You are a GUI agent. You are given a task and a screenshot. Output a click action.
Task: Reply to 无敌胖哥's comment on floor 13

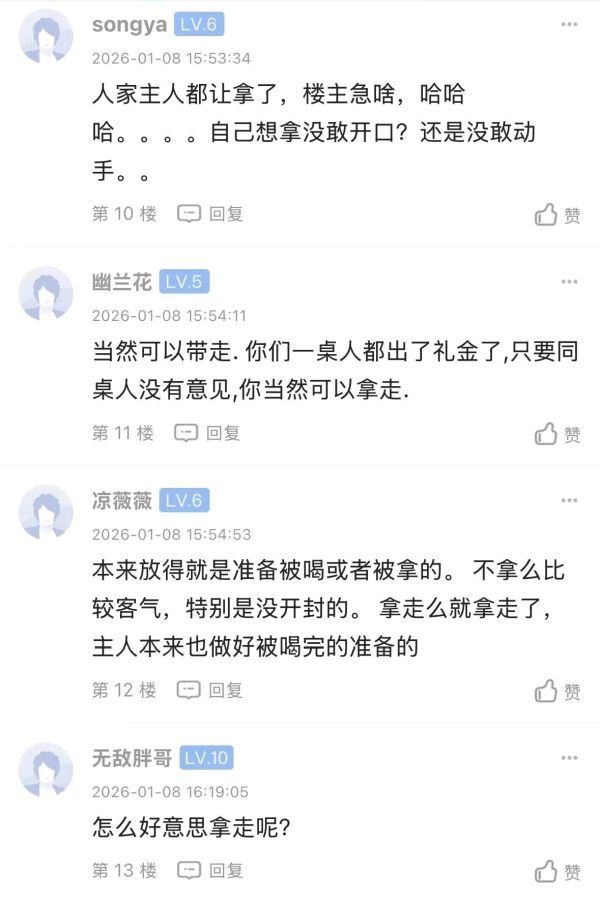(211, 870)
